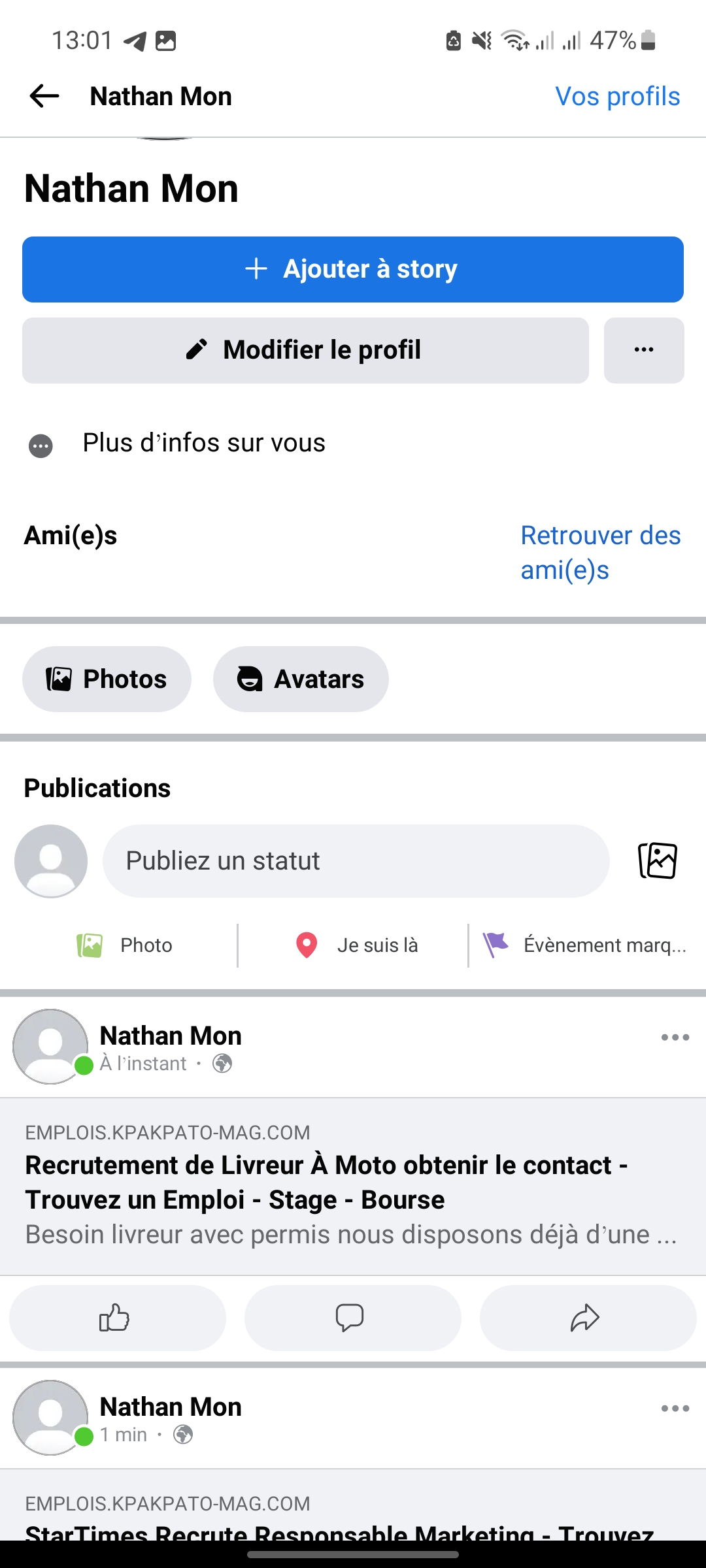Tap Retrouver des ami(e)s link
This screenshot has width=706, height=1568.
click(600, 552)
